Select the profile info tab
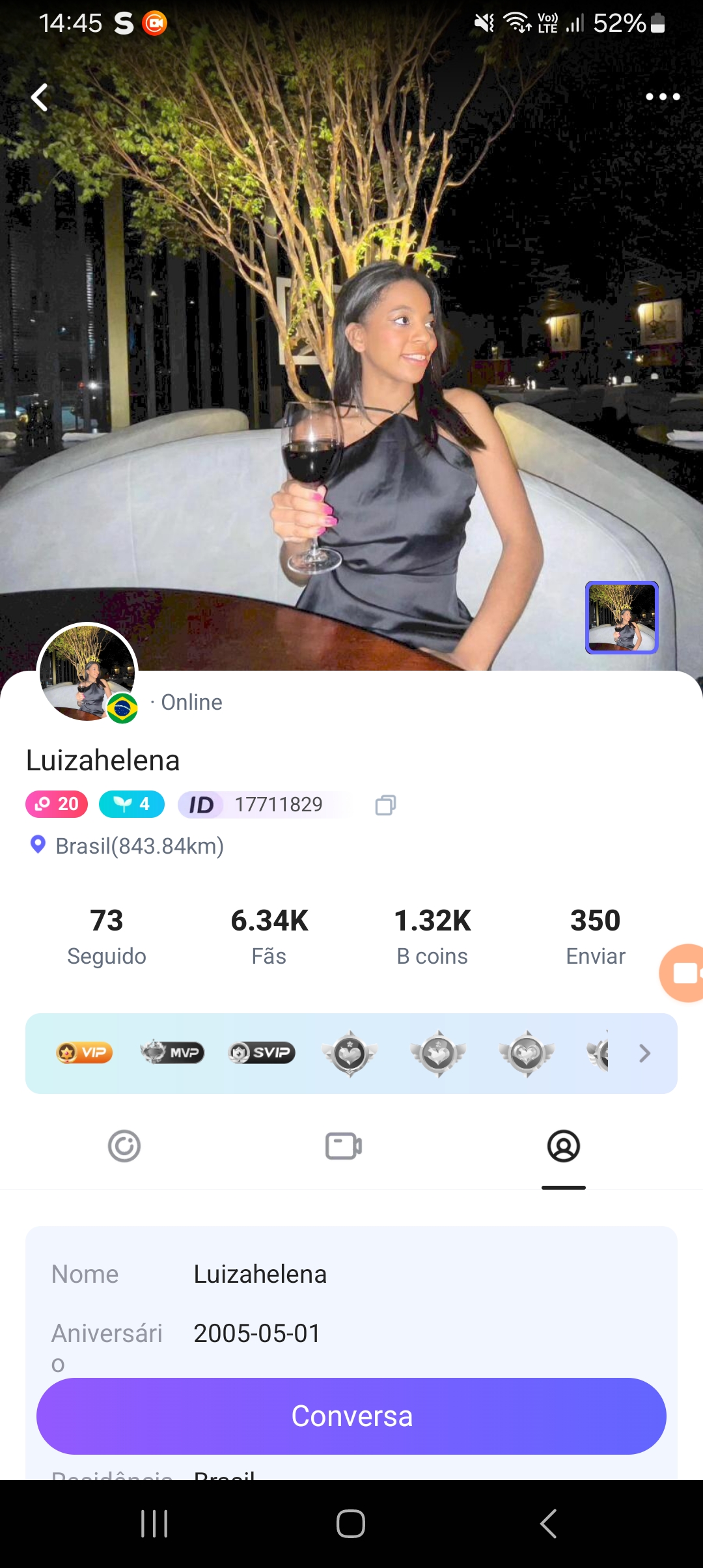 point(563,1146)
